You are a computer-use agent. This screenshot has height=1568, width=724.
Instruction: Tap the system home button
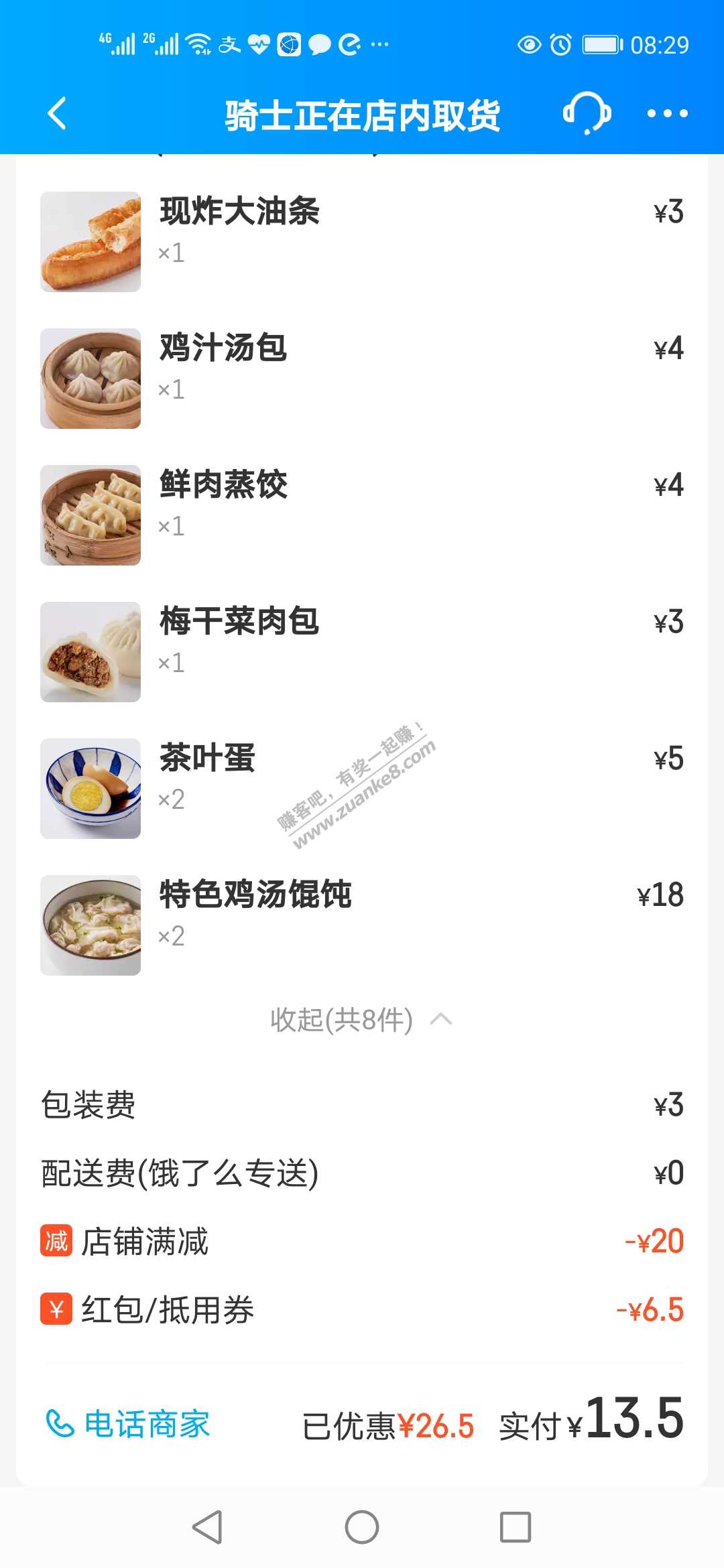[x=362, y=1527]
